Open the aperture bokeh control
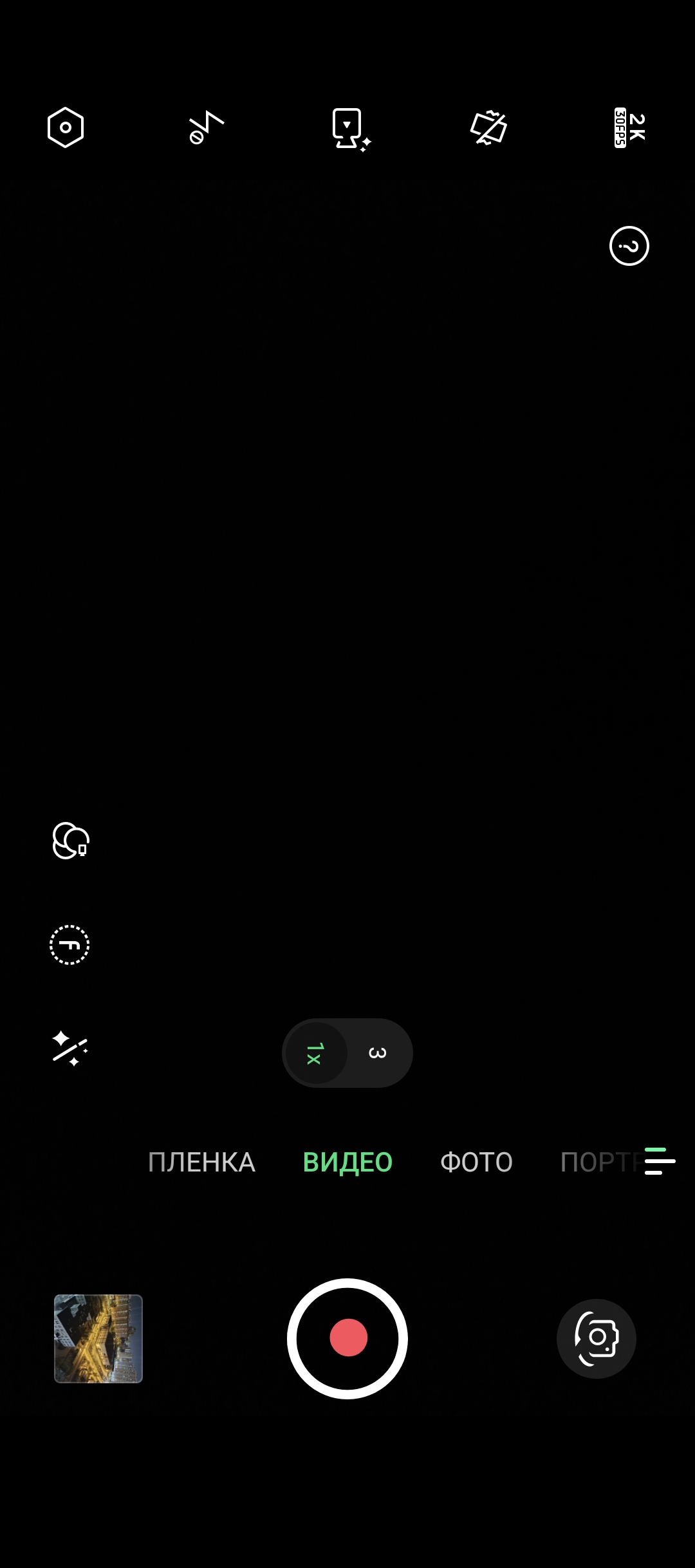The width and height of the screenshot is (695, 1568). (69, 945)
